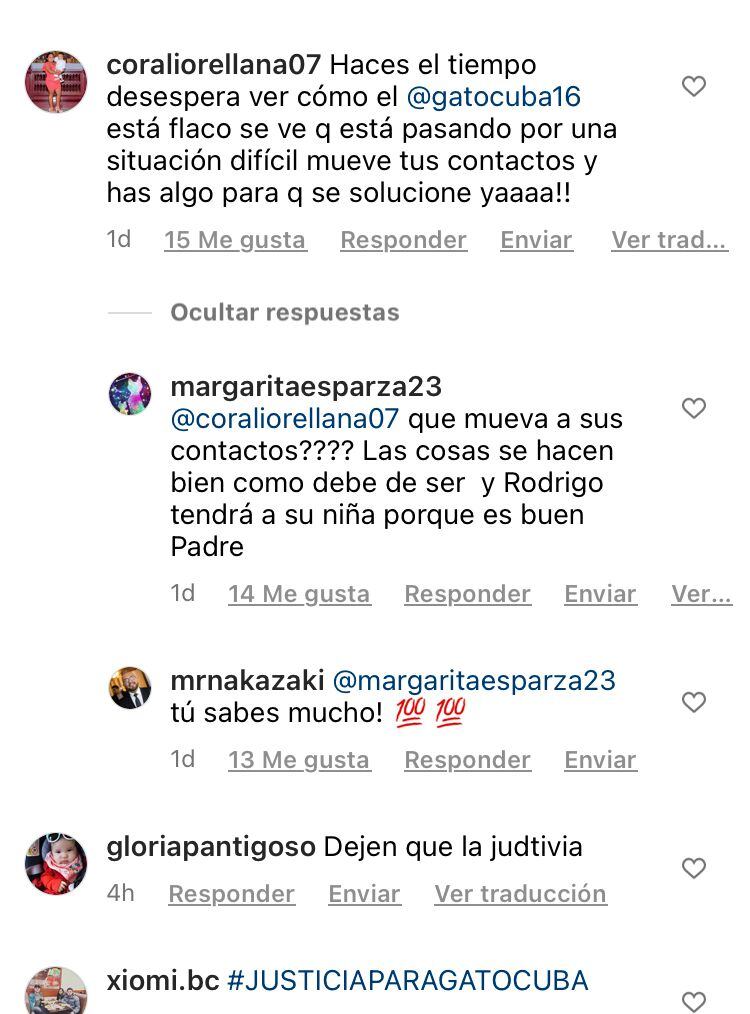Reply to mrnakazaki's comment
This screenshot has height=1014, width=750.
tap(467, 760)
